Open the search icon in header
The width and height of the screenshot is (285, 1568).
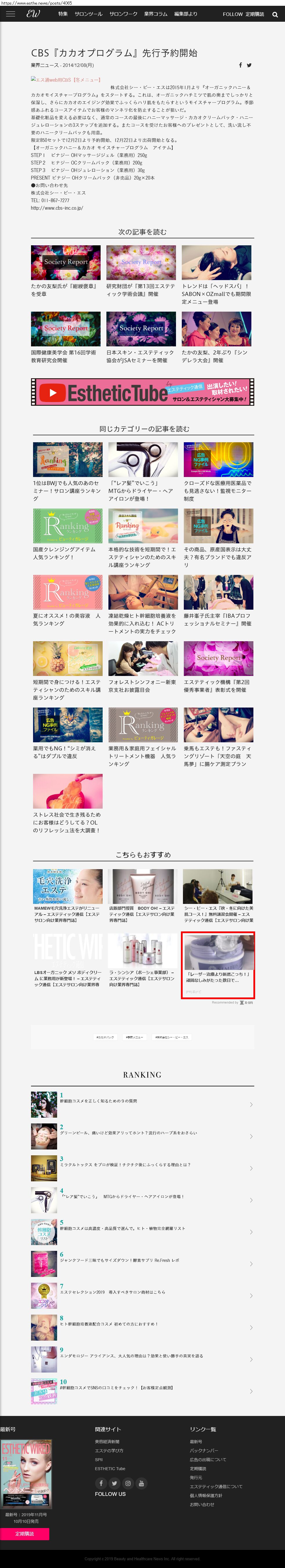(275, 14)
